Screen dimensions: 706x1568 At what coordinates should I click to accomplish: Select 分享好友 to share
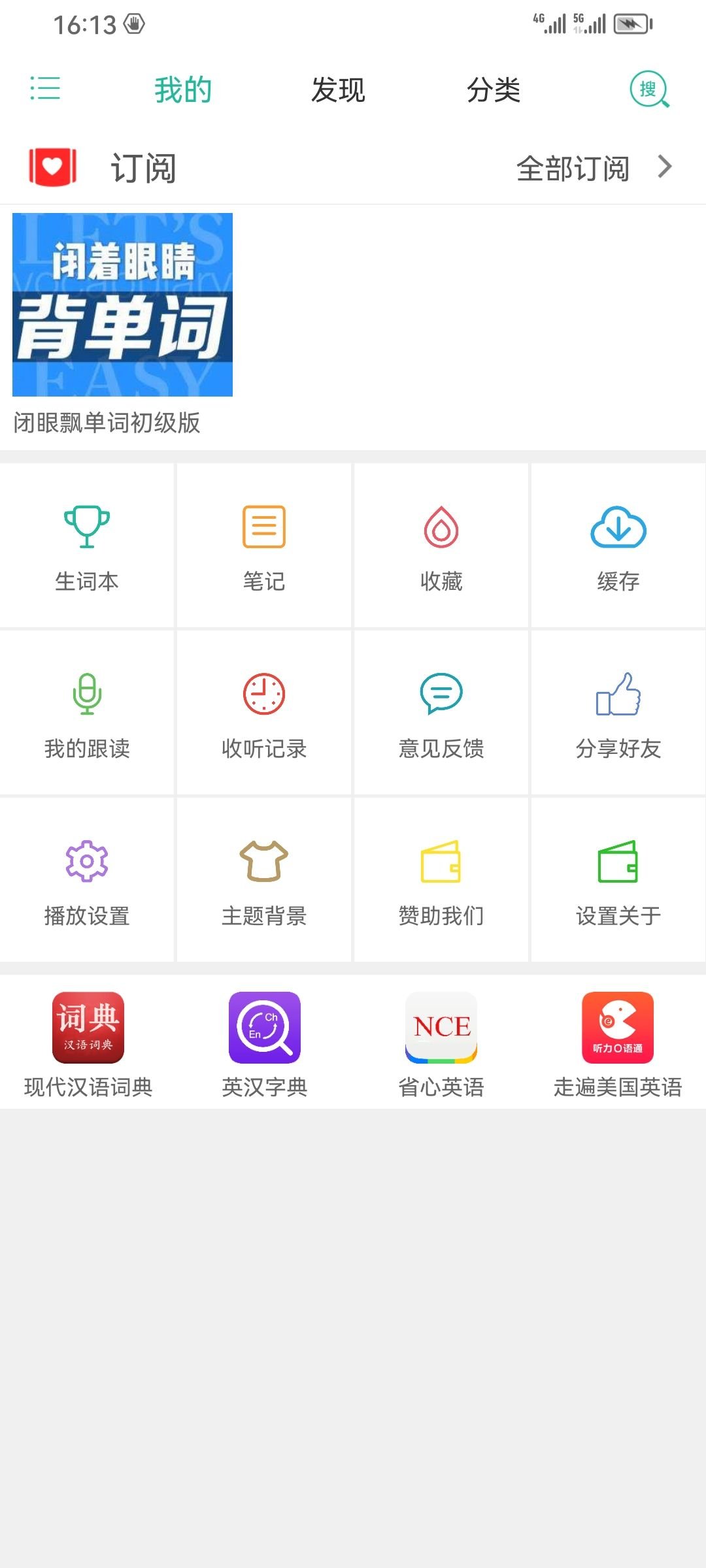click(x=618, y=713)
